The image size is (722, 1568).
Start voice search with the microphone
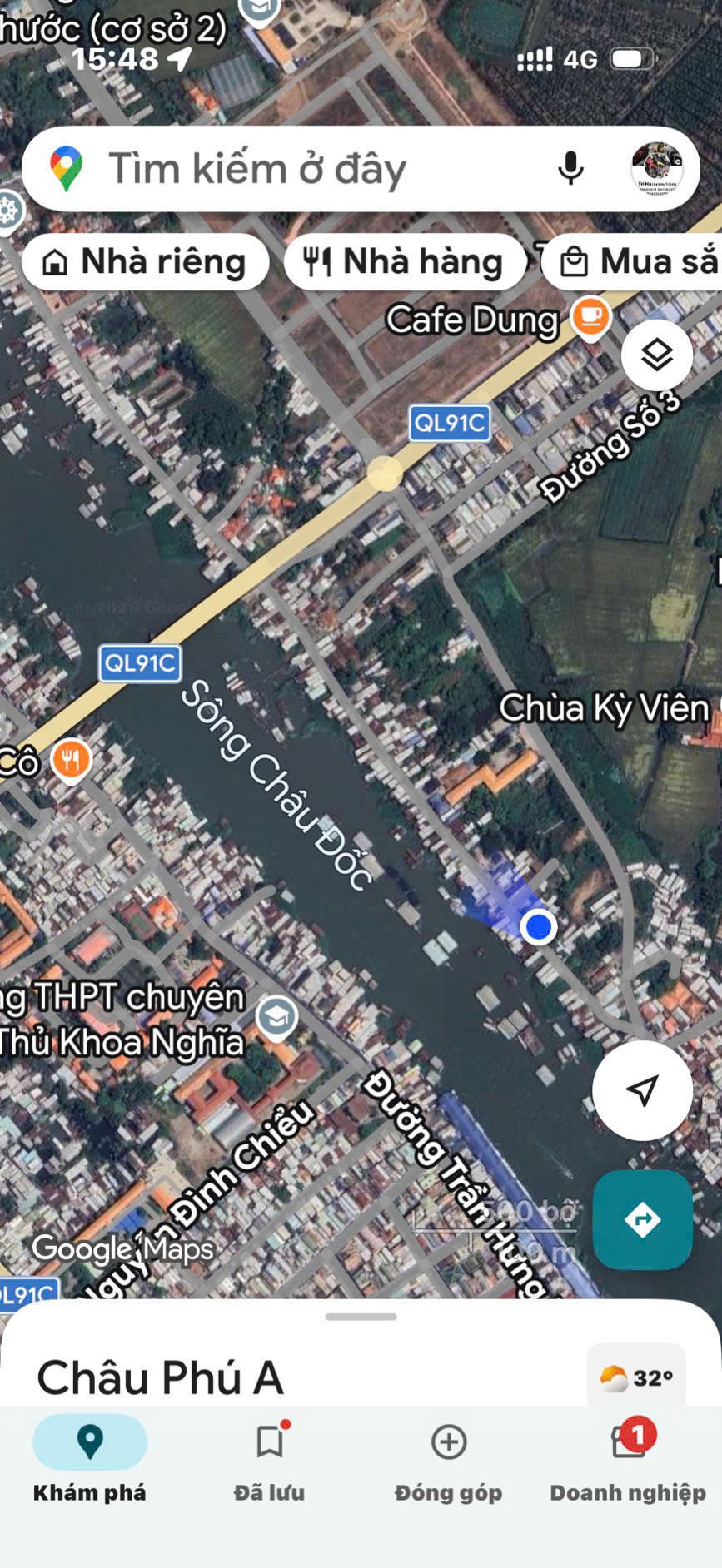pos(570,169)
